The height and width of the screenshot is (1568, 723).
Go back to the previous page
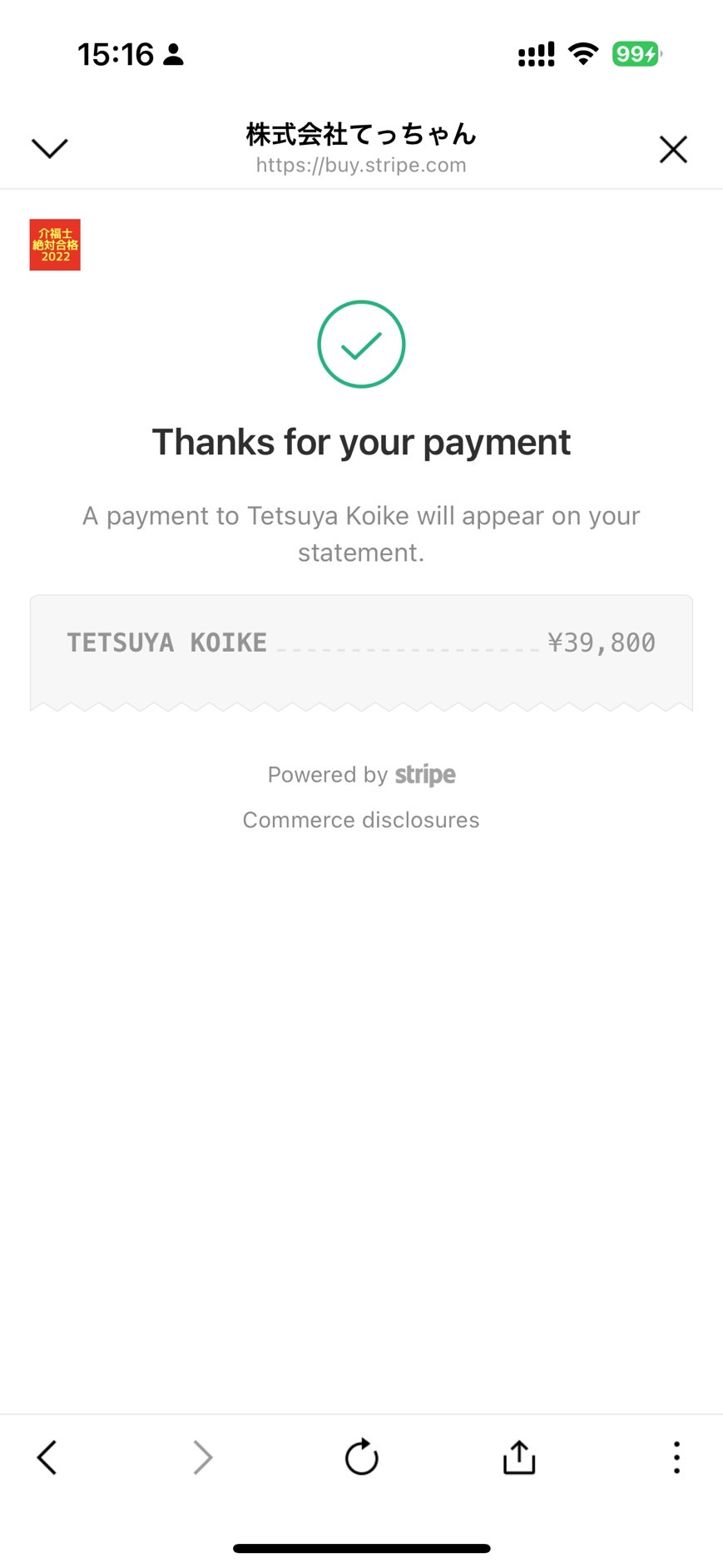coord(47,1457)
